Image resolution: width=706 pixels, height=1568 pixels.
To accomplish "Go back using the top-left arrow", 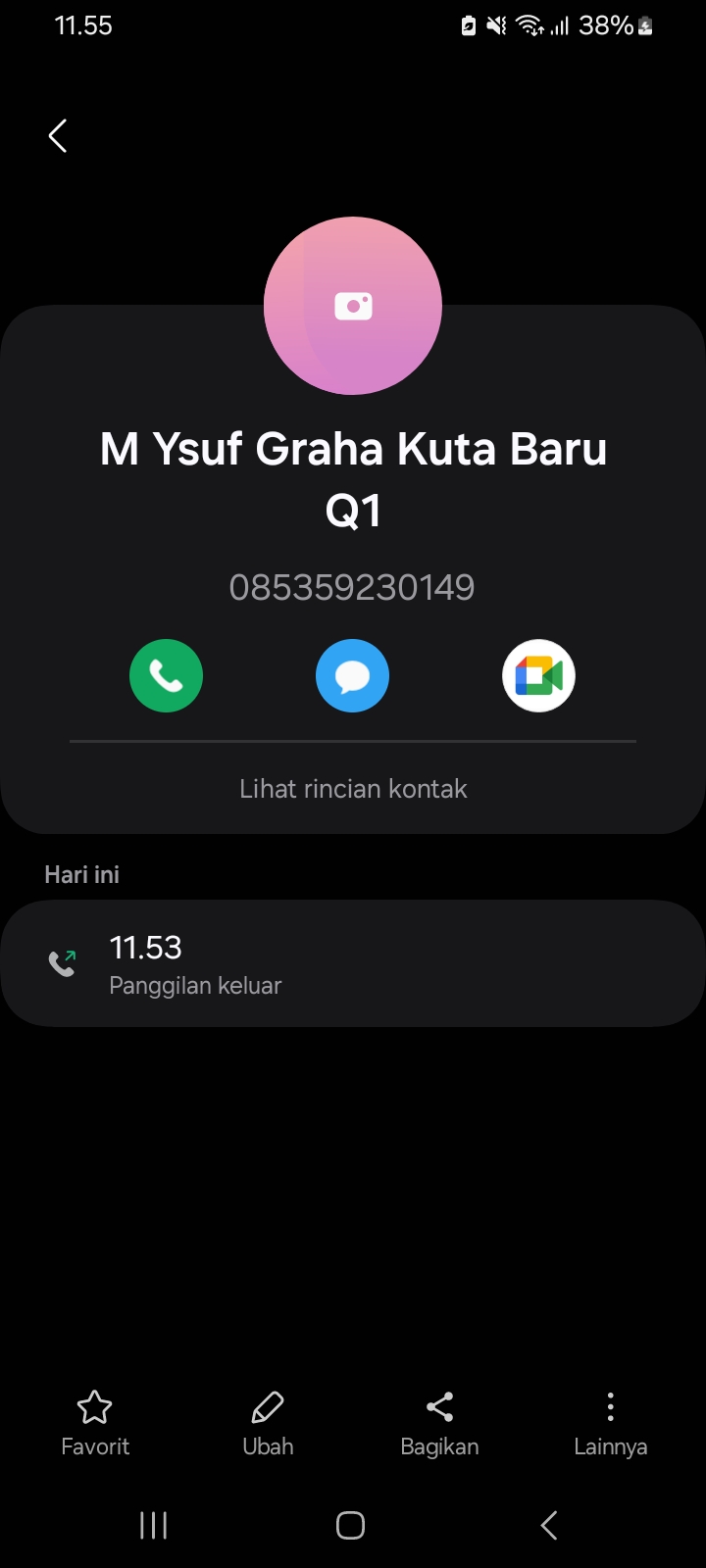I will click(58, 136).
